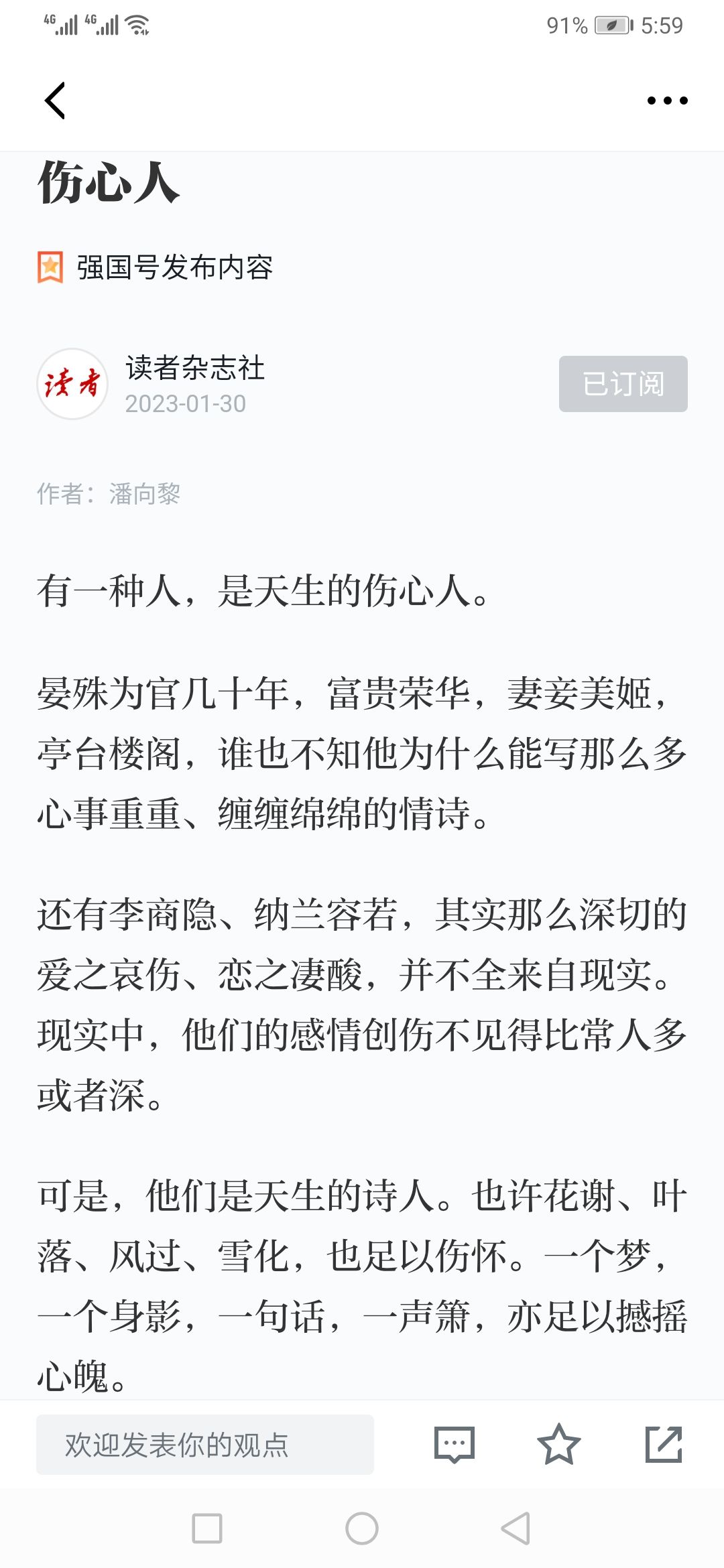Open recent apps with square button
The width and height of the screenshot is (724, 1568).
pyautogui.click(x=207, y=1528)
